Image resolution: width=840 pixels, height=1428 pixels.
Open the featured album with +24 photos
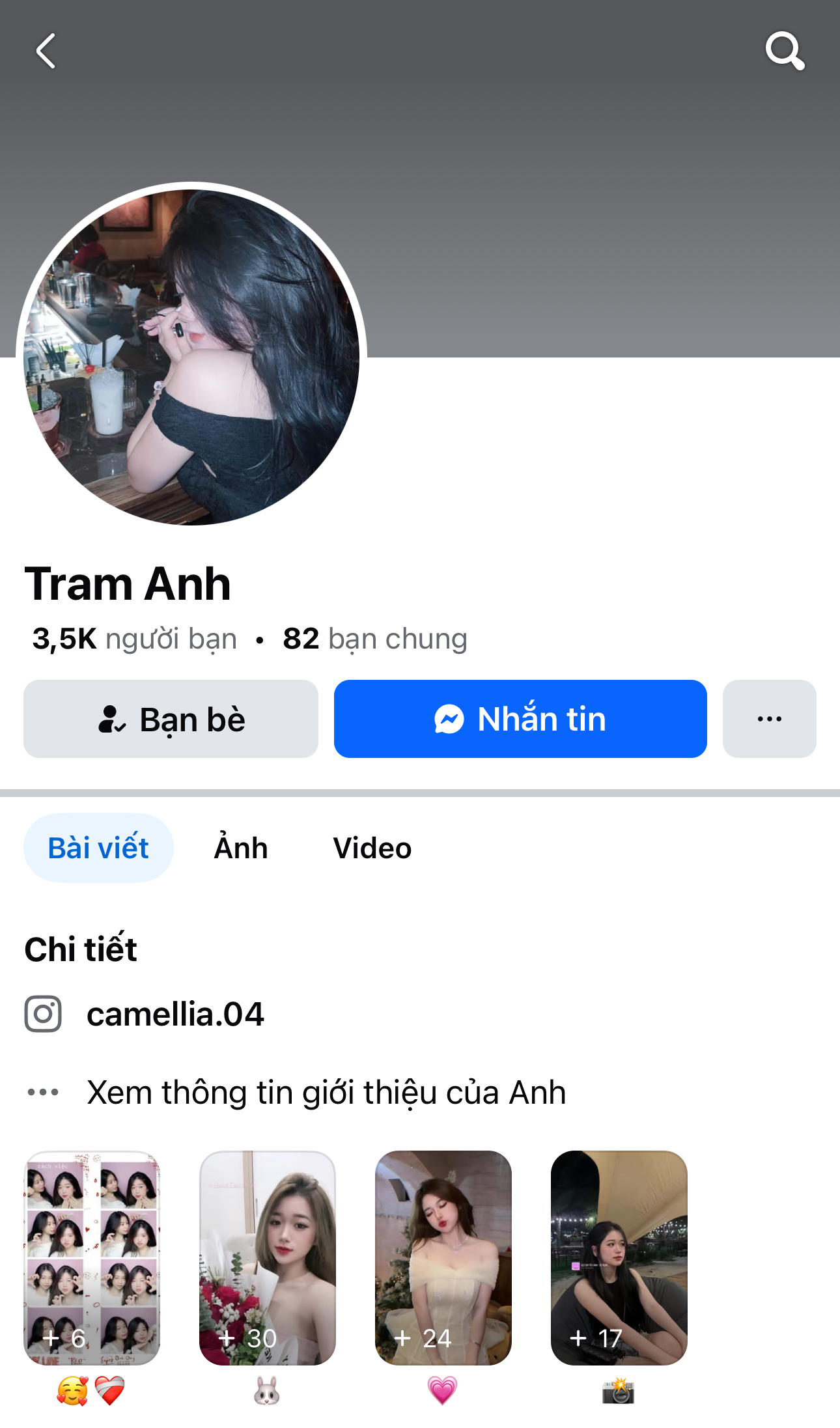[x=443, y=1257]
